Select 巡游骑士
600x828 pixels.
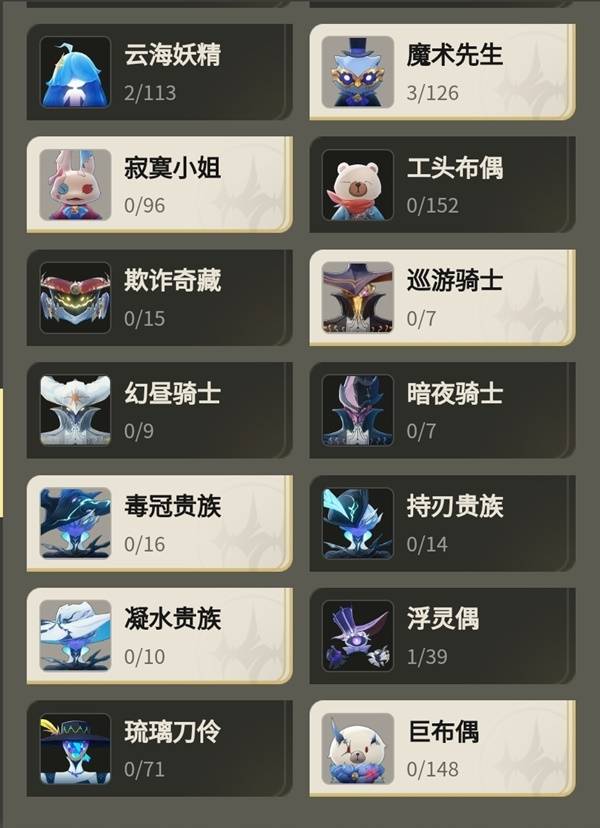[x=442, y=297]
